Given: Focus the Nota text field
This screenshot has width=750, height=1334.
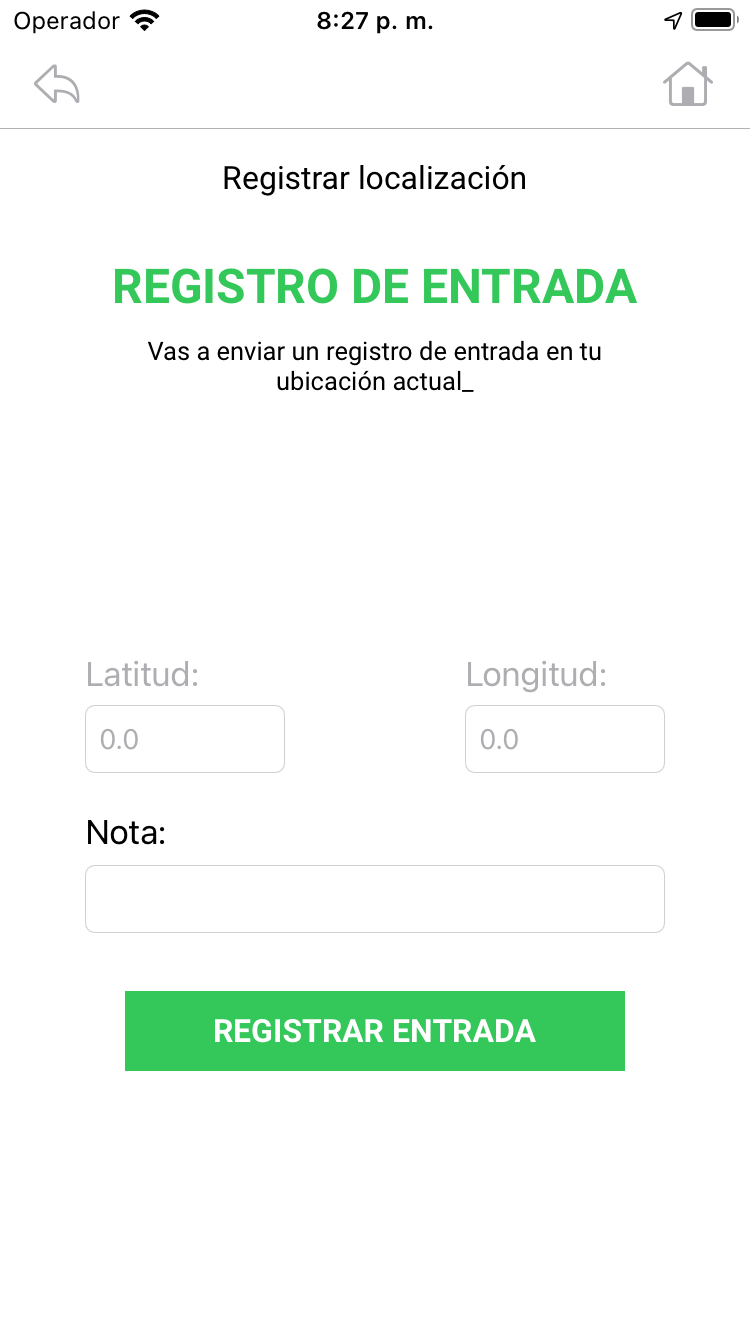Looking at the screenshot, I should (375, 899).
